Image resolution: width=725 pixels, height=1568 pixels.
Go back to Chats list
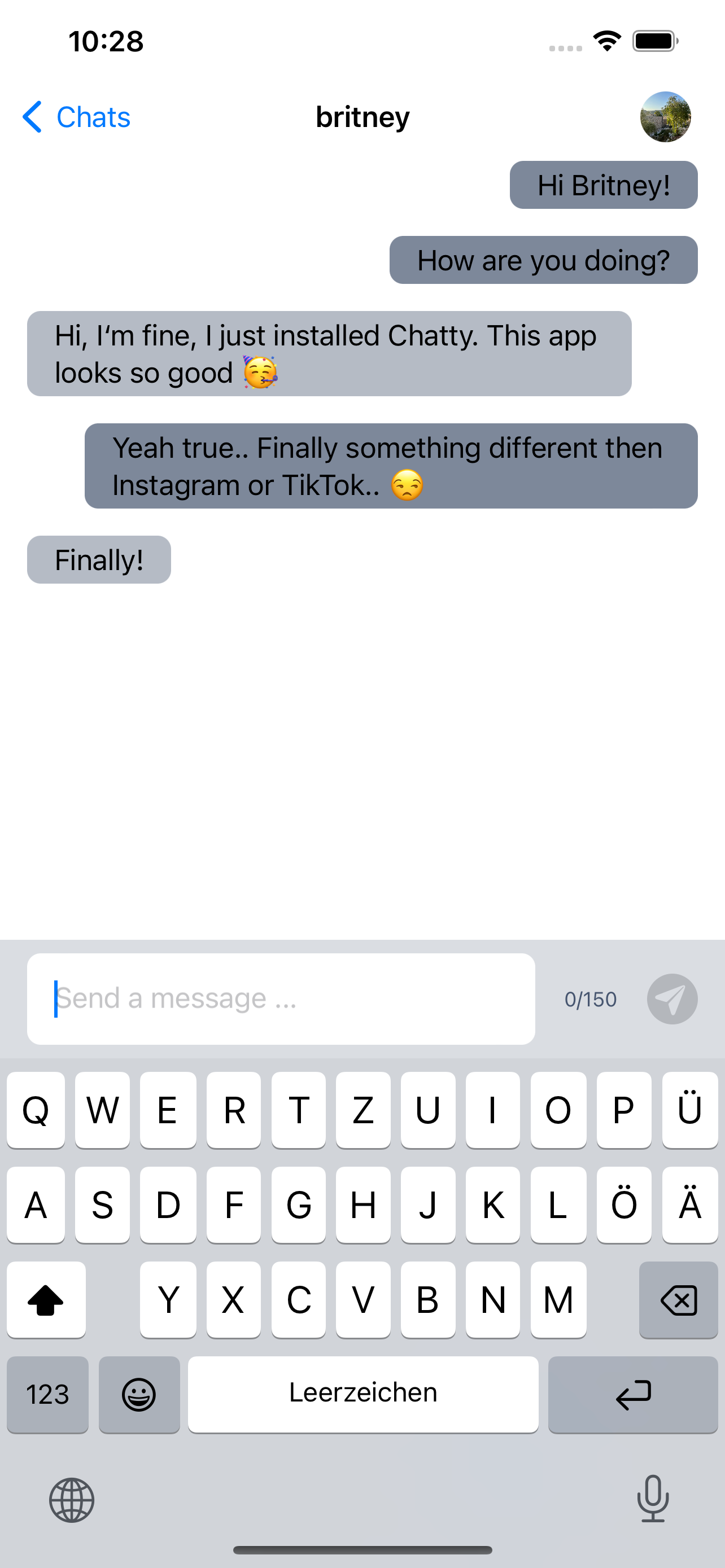pyautogui.click(x=76, y=117)
